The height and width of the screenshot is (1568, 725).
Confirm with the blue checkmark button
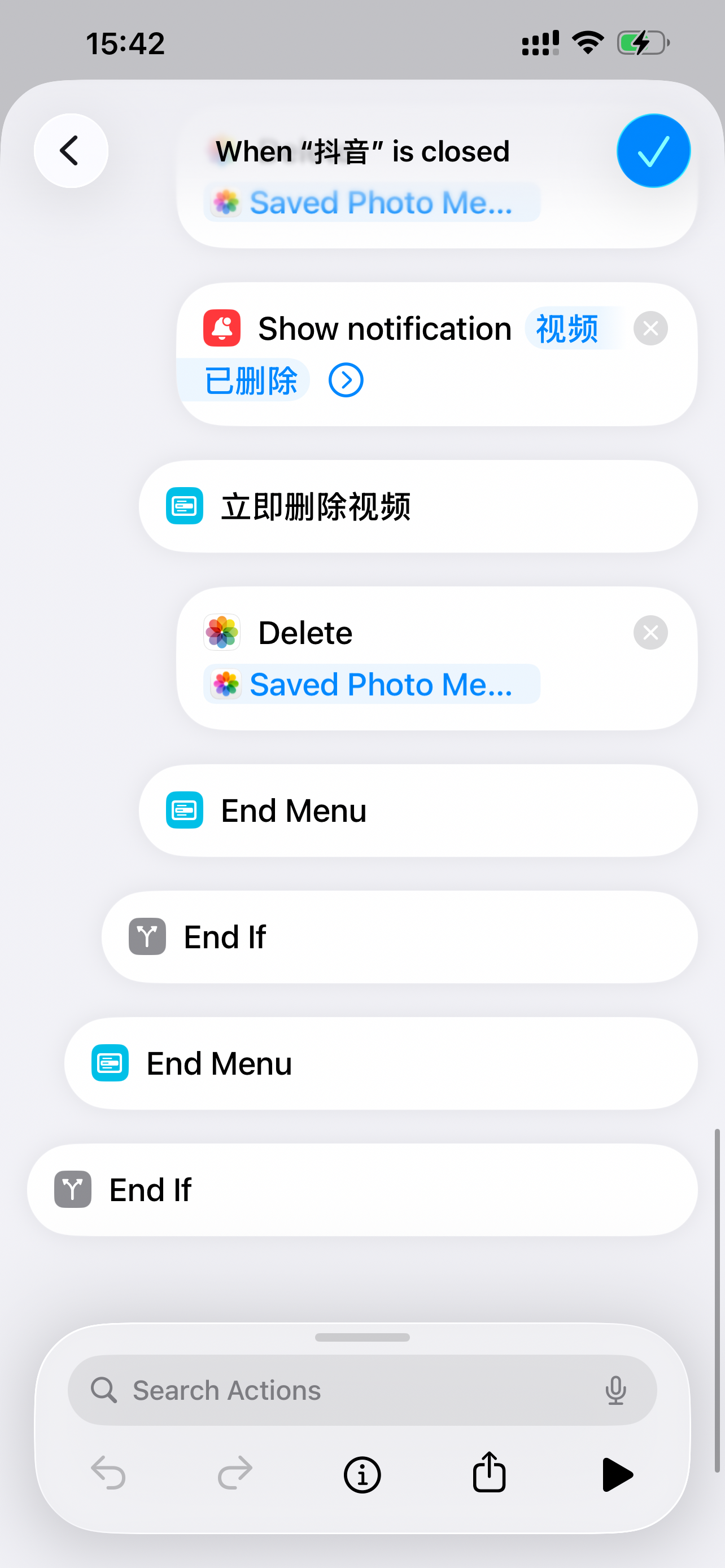(x=653, y=151)
